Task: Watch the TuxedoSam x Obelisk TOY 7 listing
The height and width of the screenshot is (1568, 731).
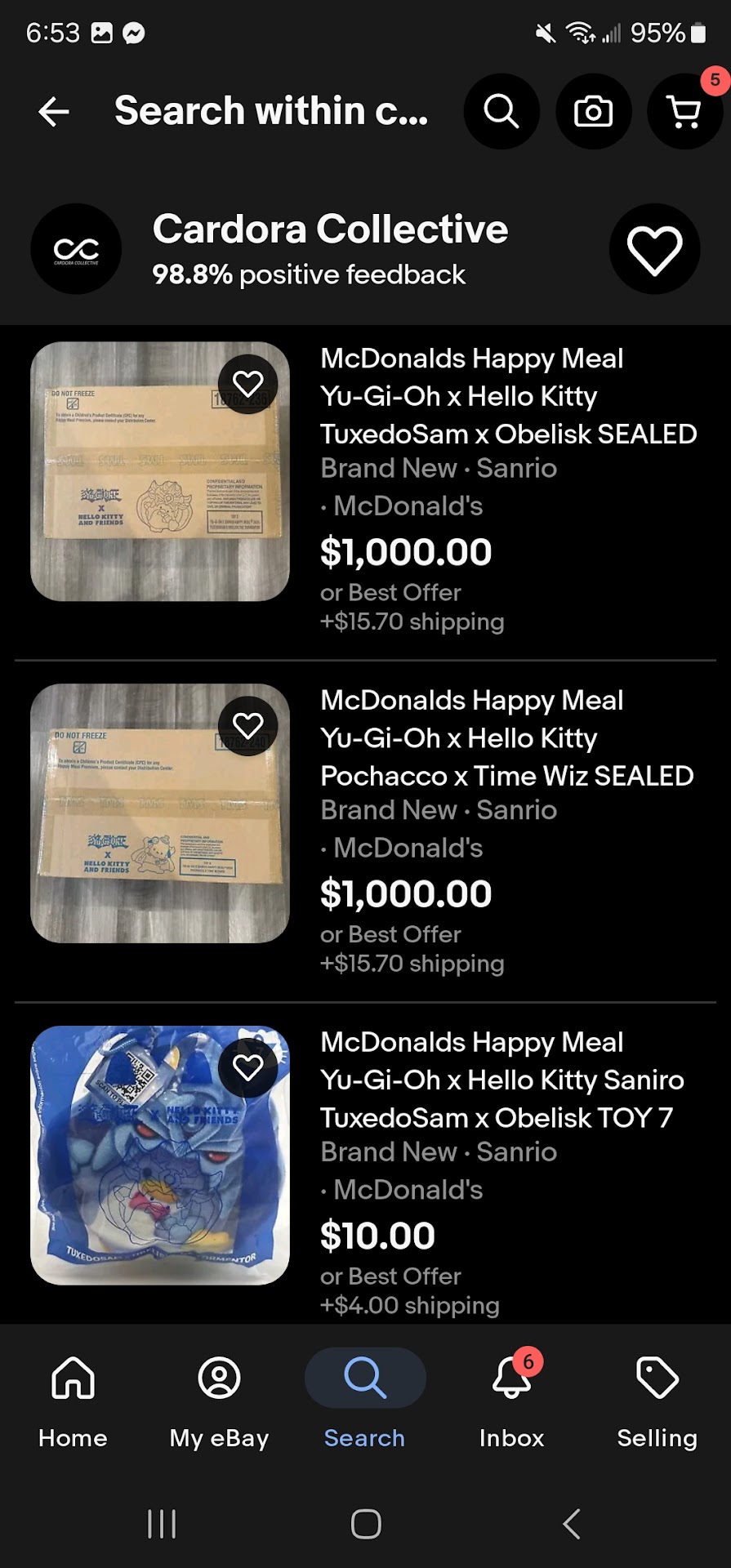Action: point(248,1067)
